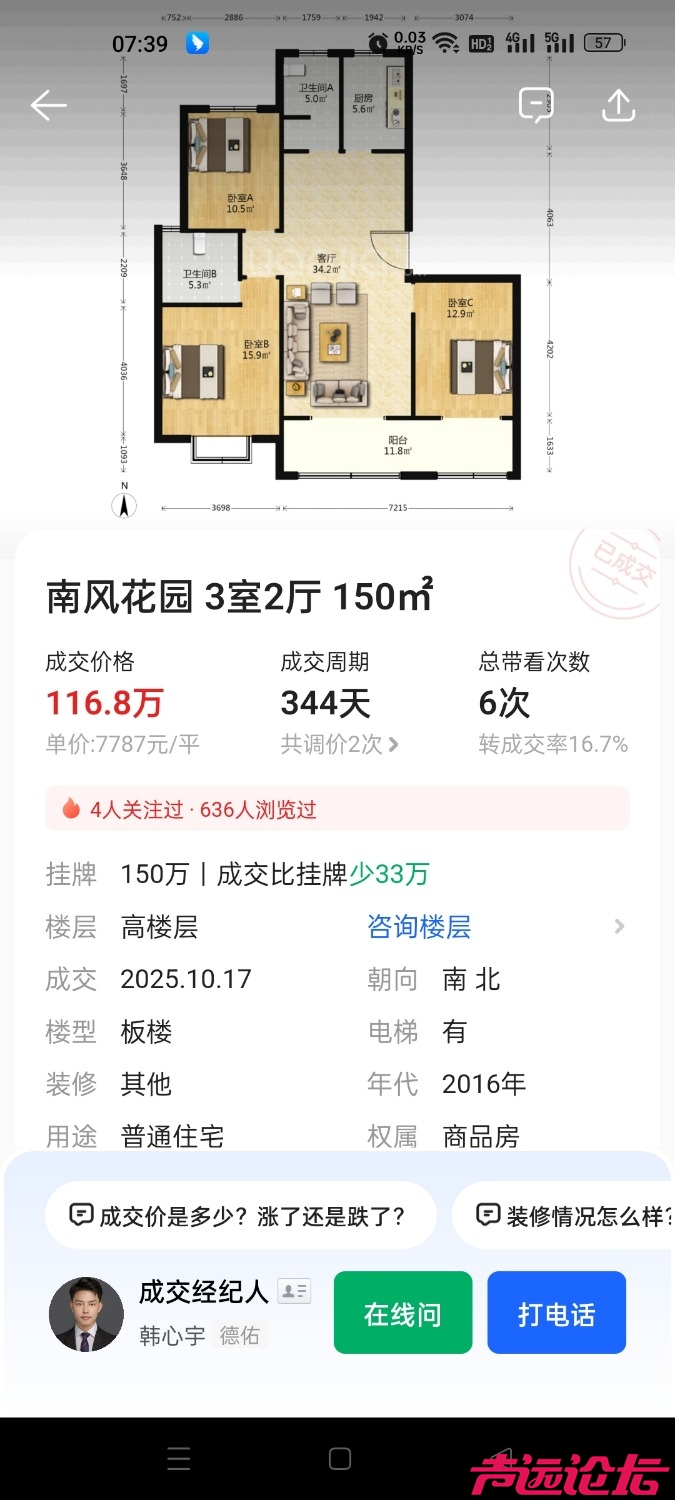
Task: Open recent apps from the navigation bar
Action: (x=179, y=1459)
